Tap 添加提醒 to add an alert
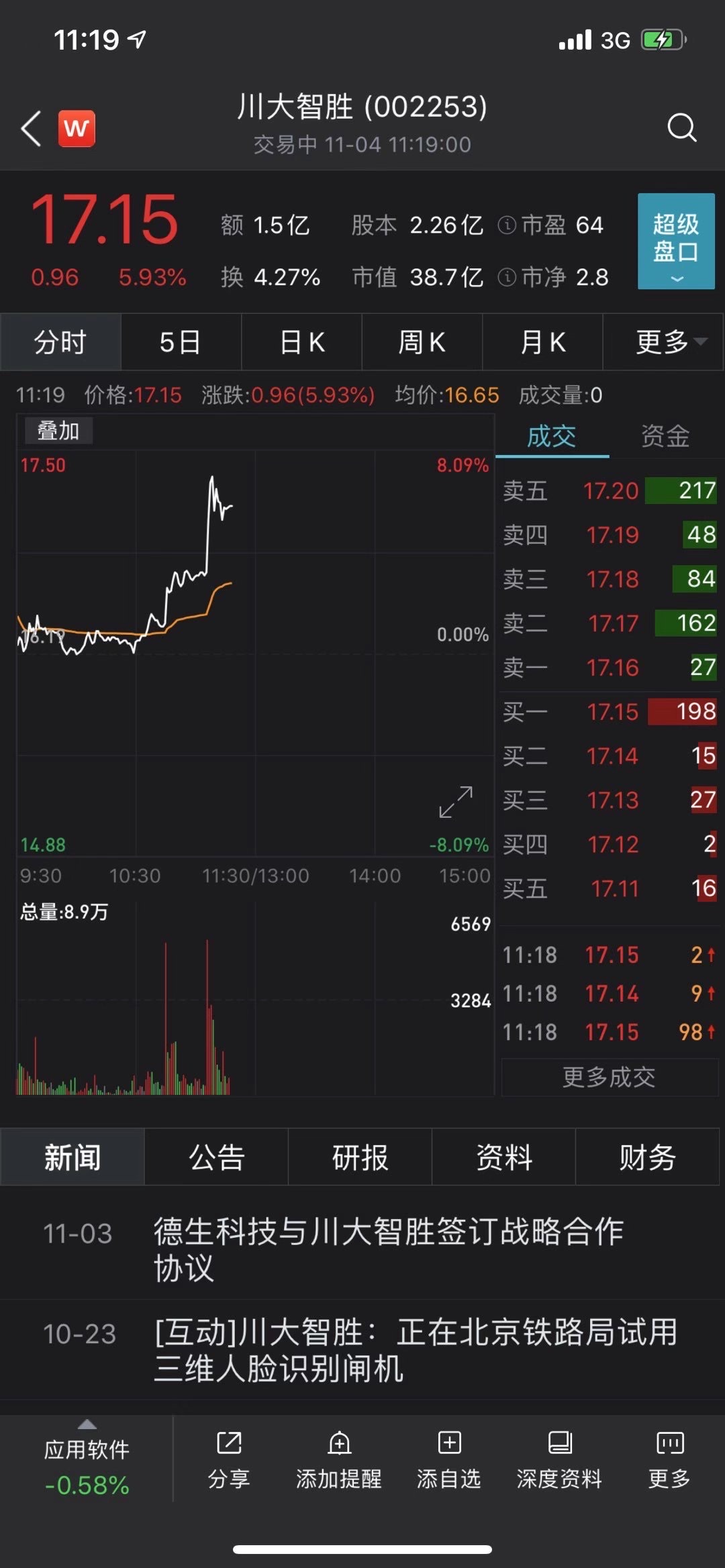Screen dimensions: 725x1568 click(339, 1460)
